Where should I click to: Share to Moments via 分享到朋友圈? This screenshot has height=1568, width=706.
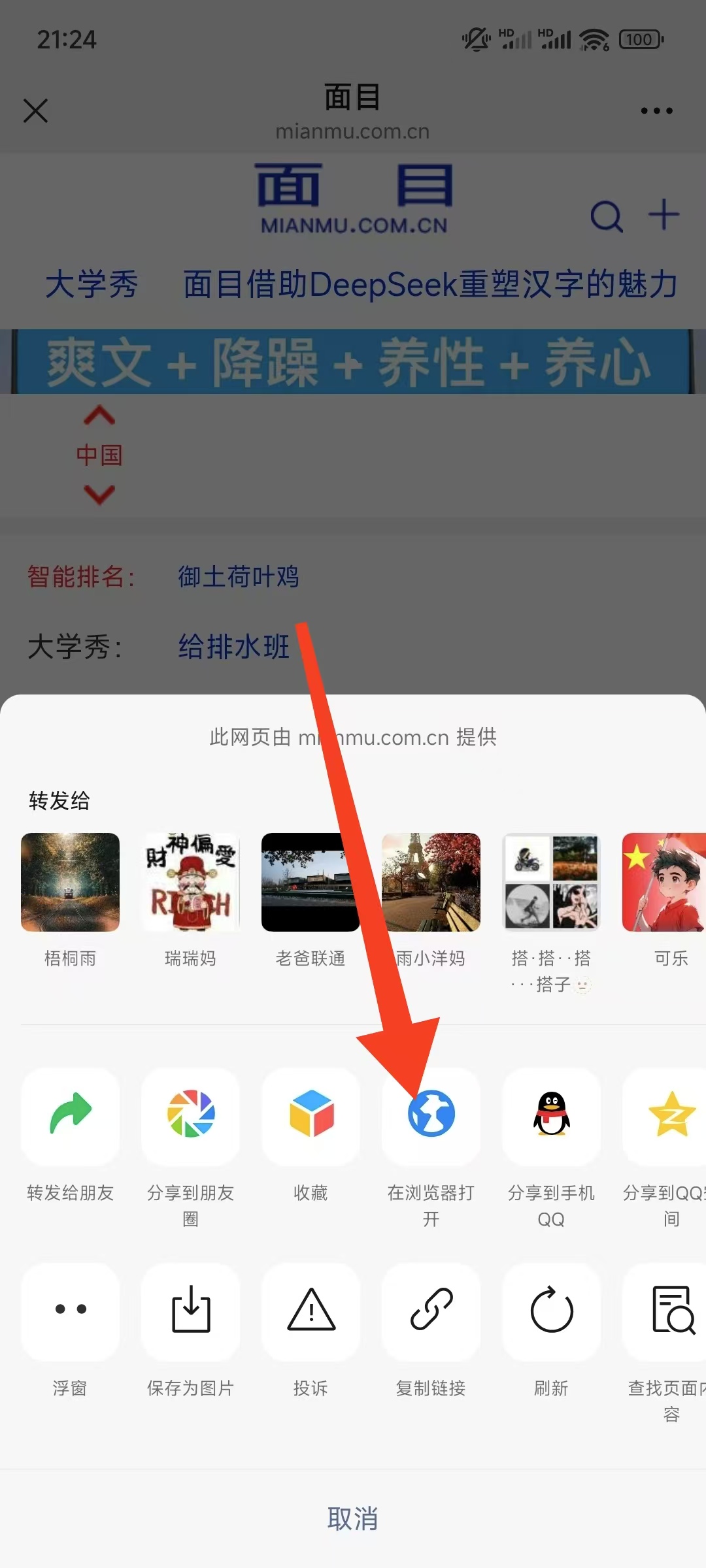click(190, 1116)
